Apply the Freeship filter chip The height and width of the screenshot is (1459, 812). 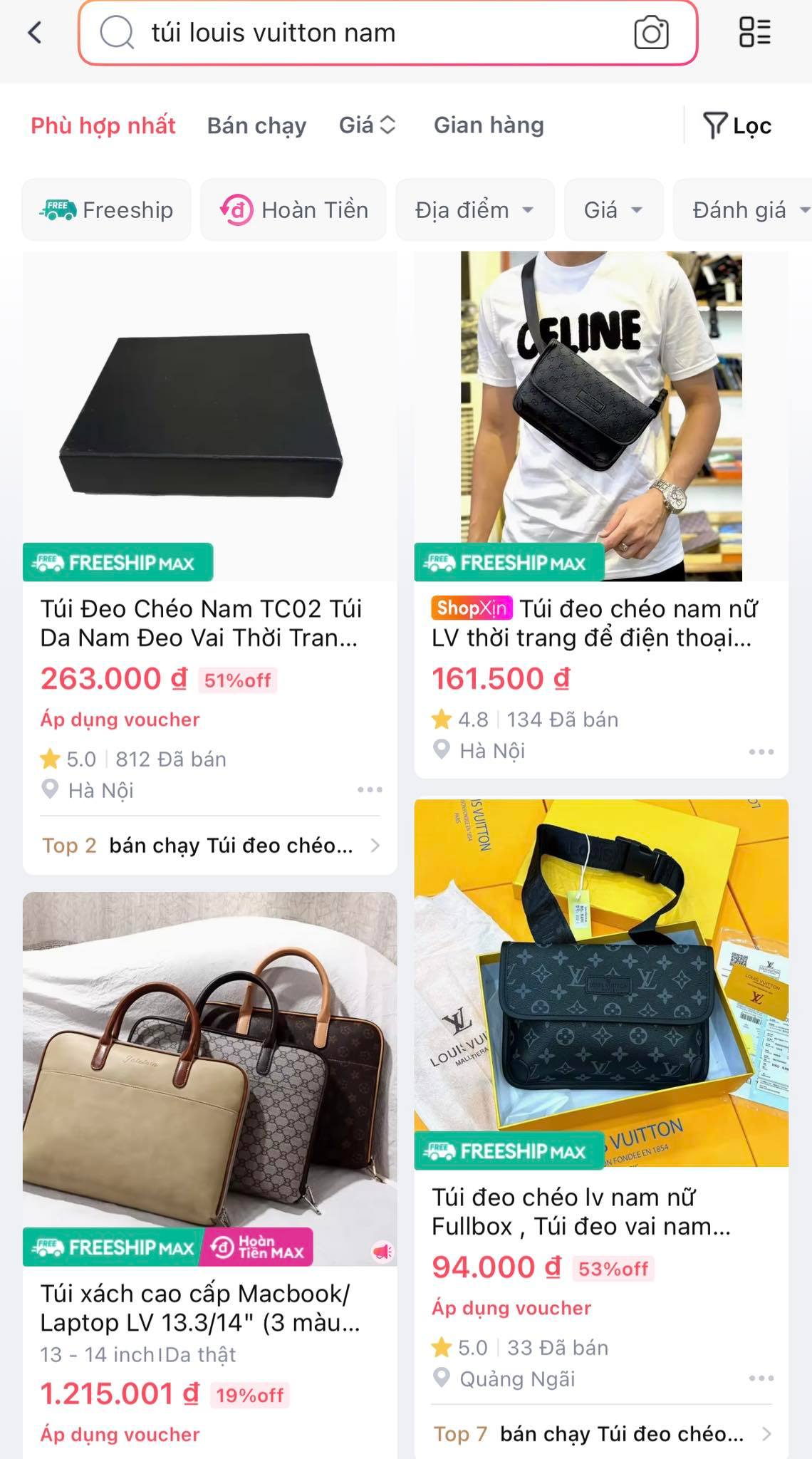(107, 210)
